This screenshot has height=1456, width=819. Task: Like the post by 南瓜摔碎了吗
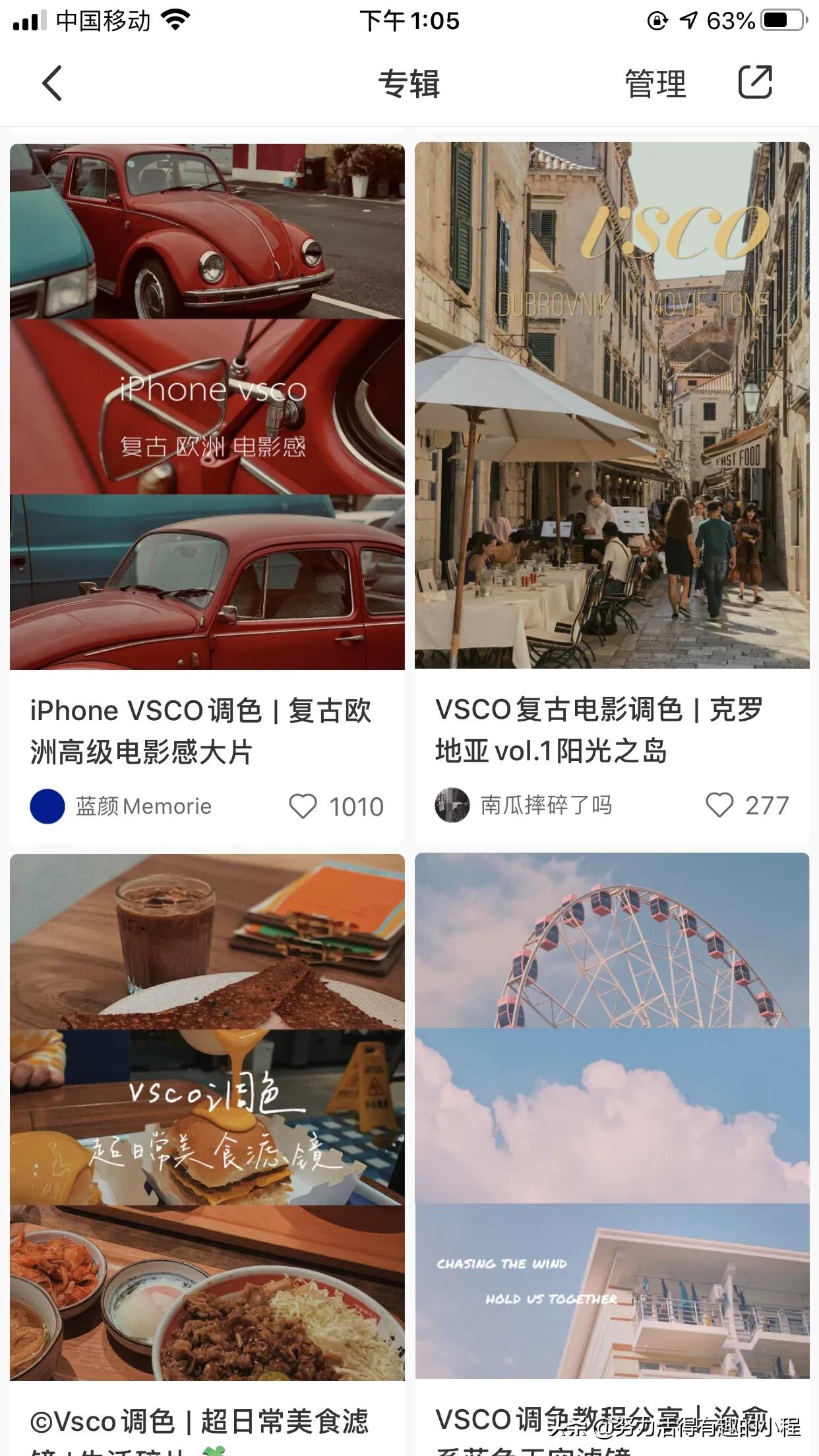pos(719,804)
